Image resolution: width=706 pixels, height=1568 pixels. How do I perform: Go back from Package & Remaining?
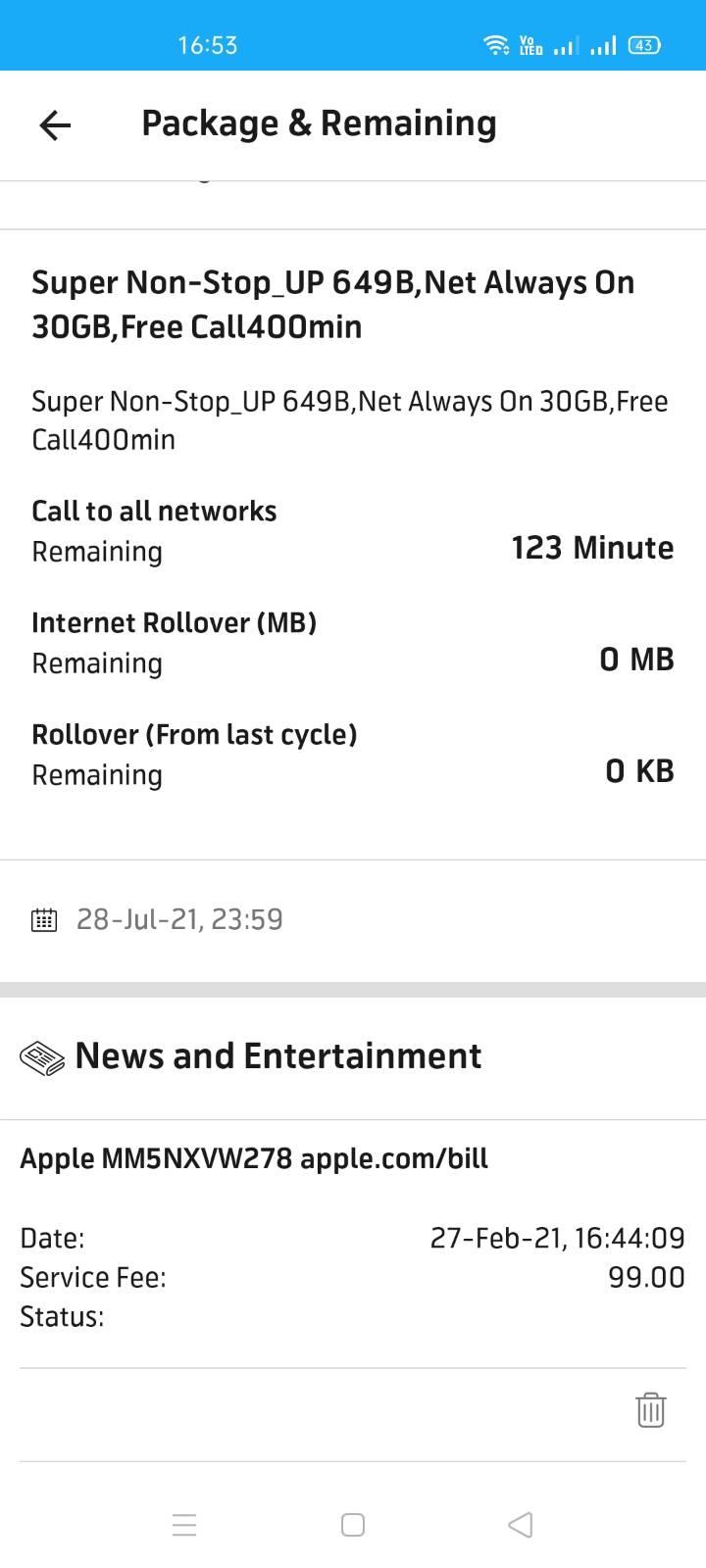tap(55, 124)
